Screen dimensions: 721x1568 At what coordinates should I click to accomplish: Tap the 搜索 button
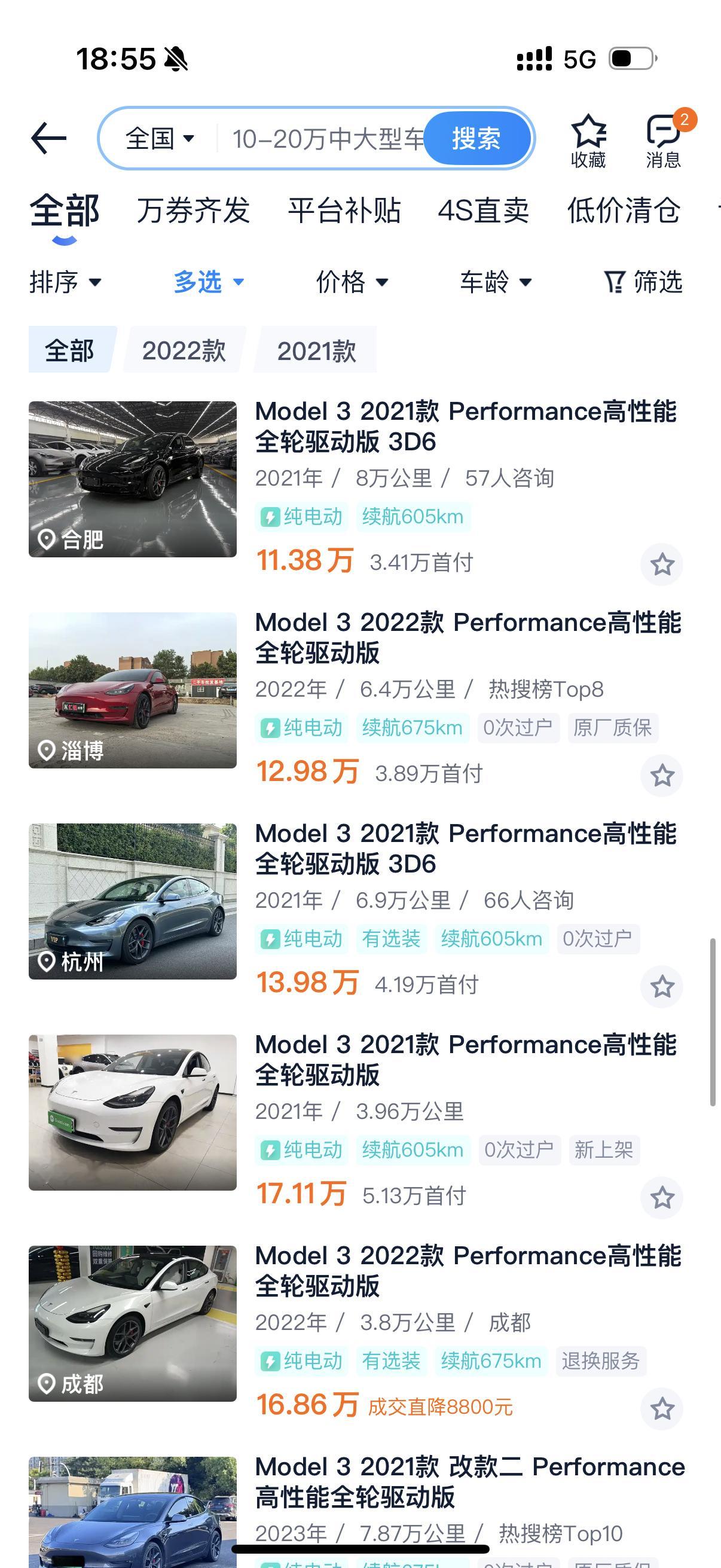tap(476, 139)
